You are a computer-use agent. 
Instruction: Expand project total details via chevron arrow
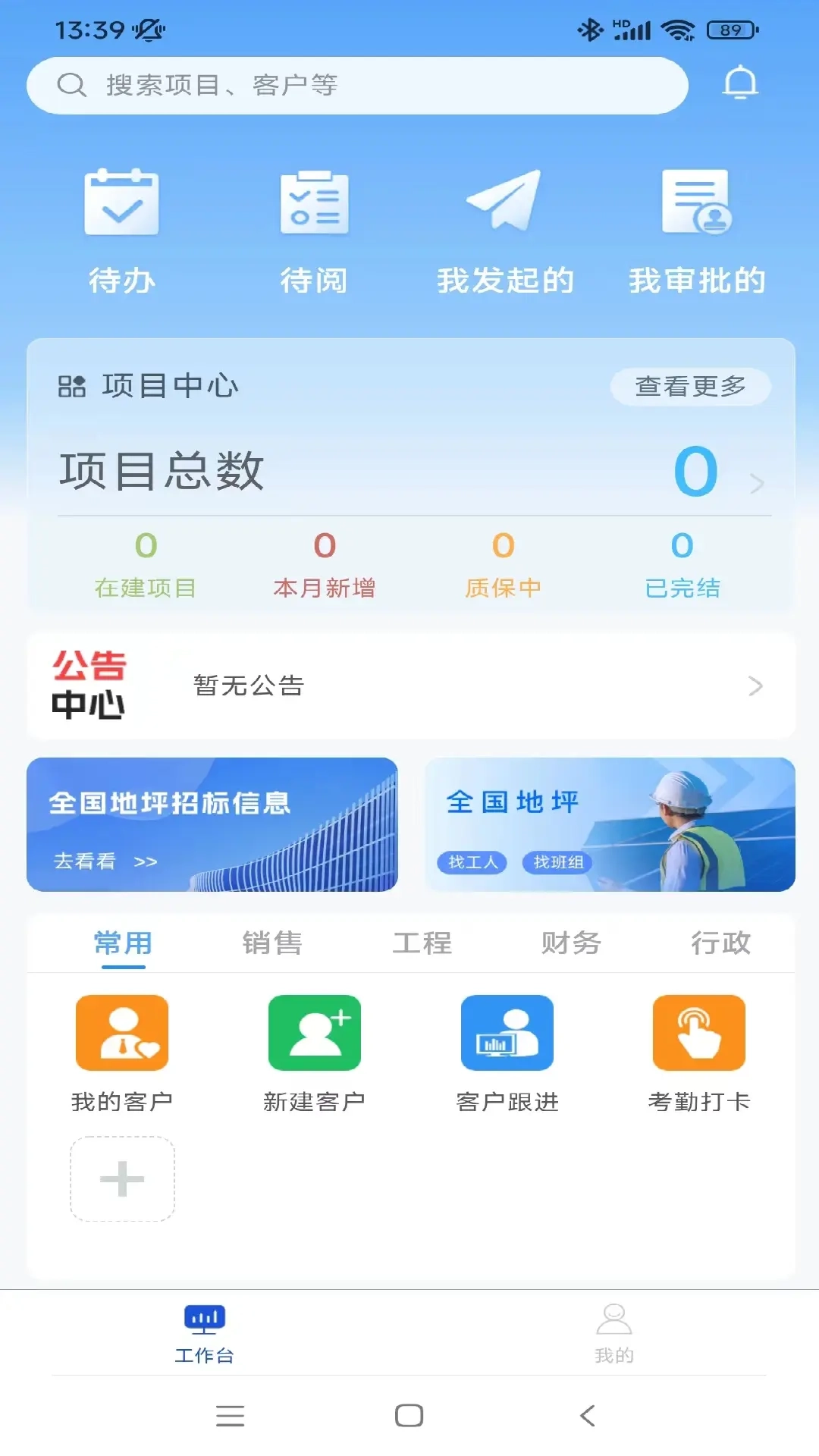[756, 483]
